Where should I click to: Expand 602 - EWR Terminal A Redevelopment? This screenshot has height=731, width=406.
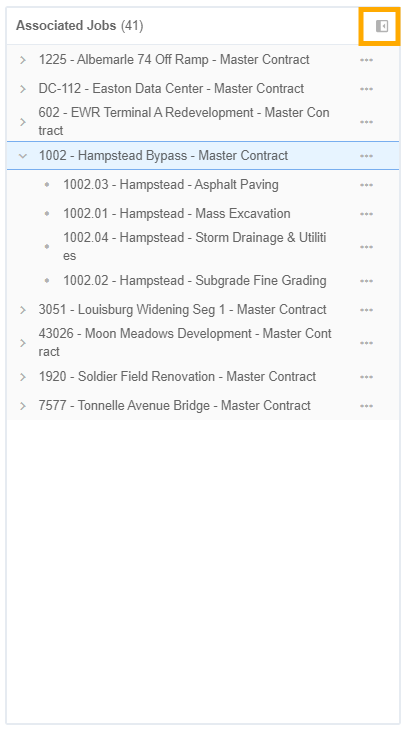(23, 122)
